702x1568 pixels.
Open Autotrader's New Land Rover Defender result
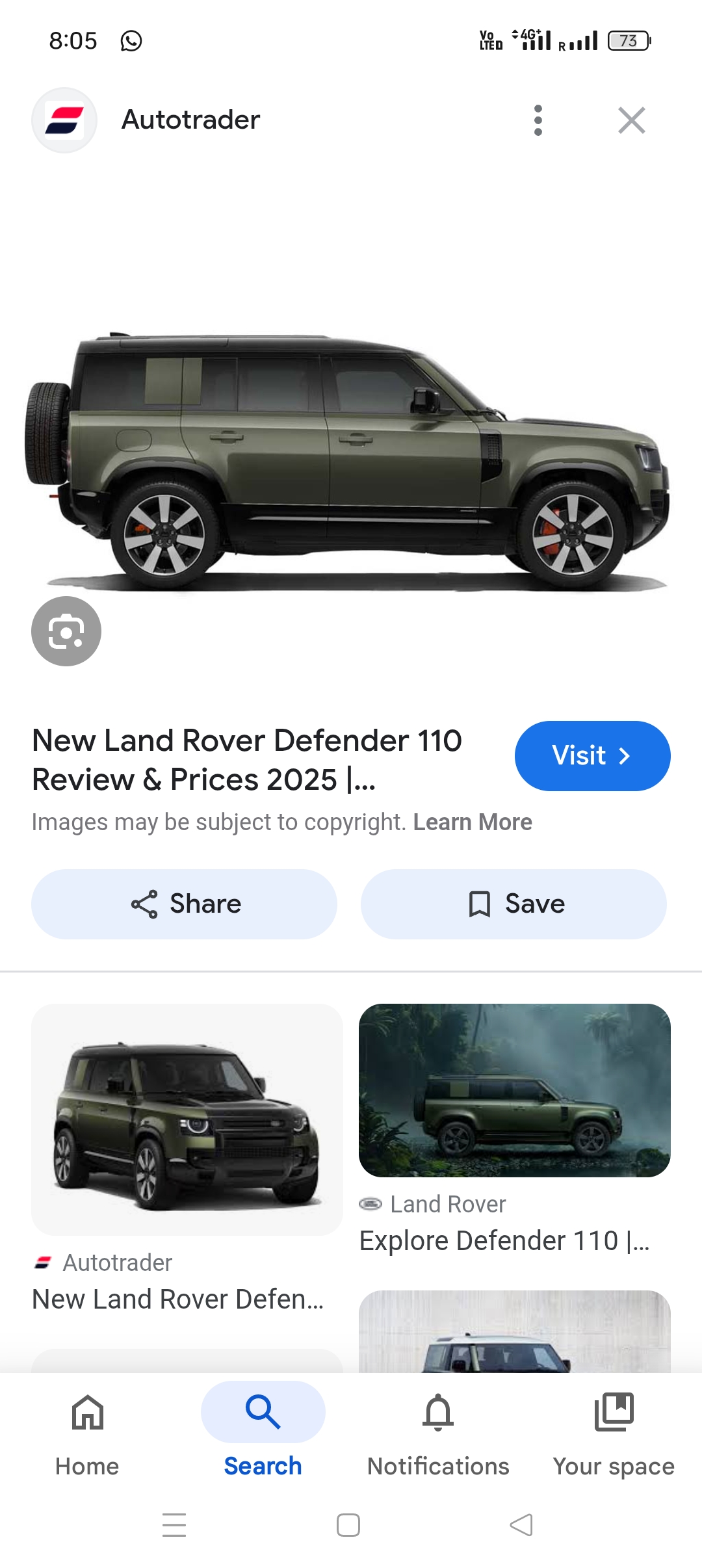pos(187,1120)
